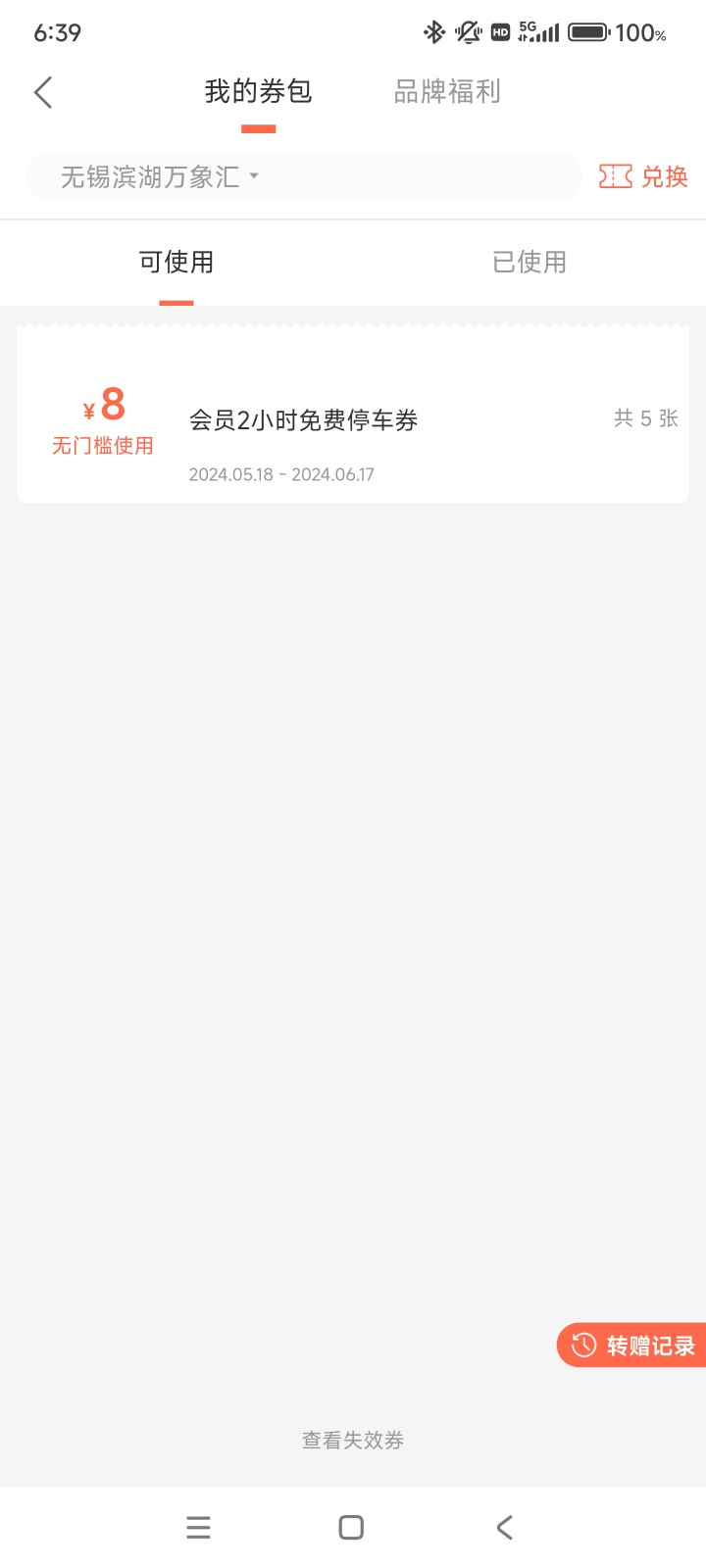Switch to the 品牌福利 tab
The width and height of the screenshot is (706, 1568).
pyautogui.click(x=447, y=92)
